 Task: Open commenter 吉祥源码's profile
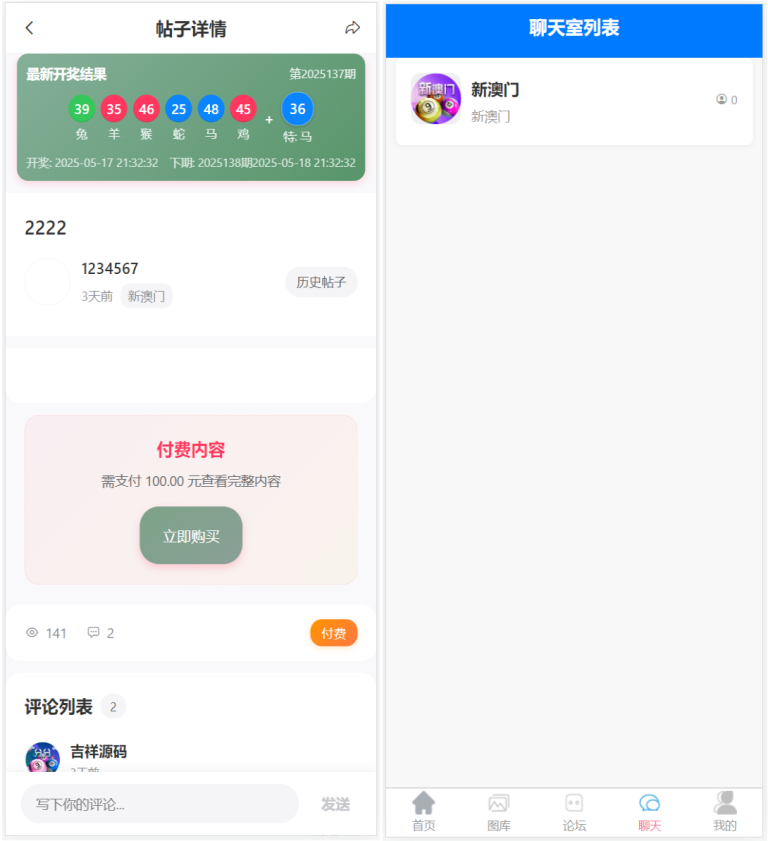42,757
